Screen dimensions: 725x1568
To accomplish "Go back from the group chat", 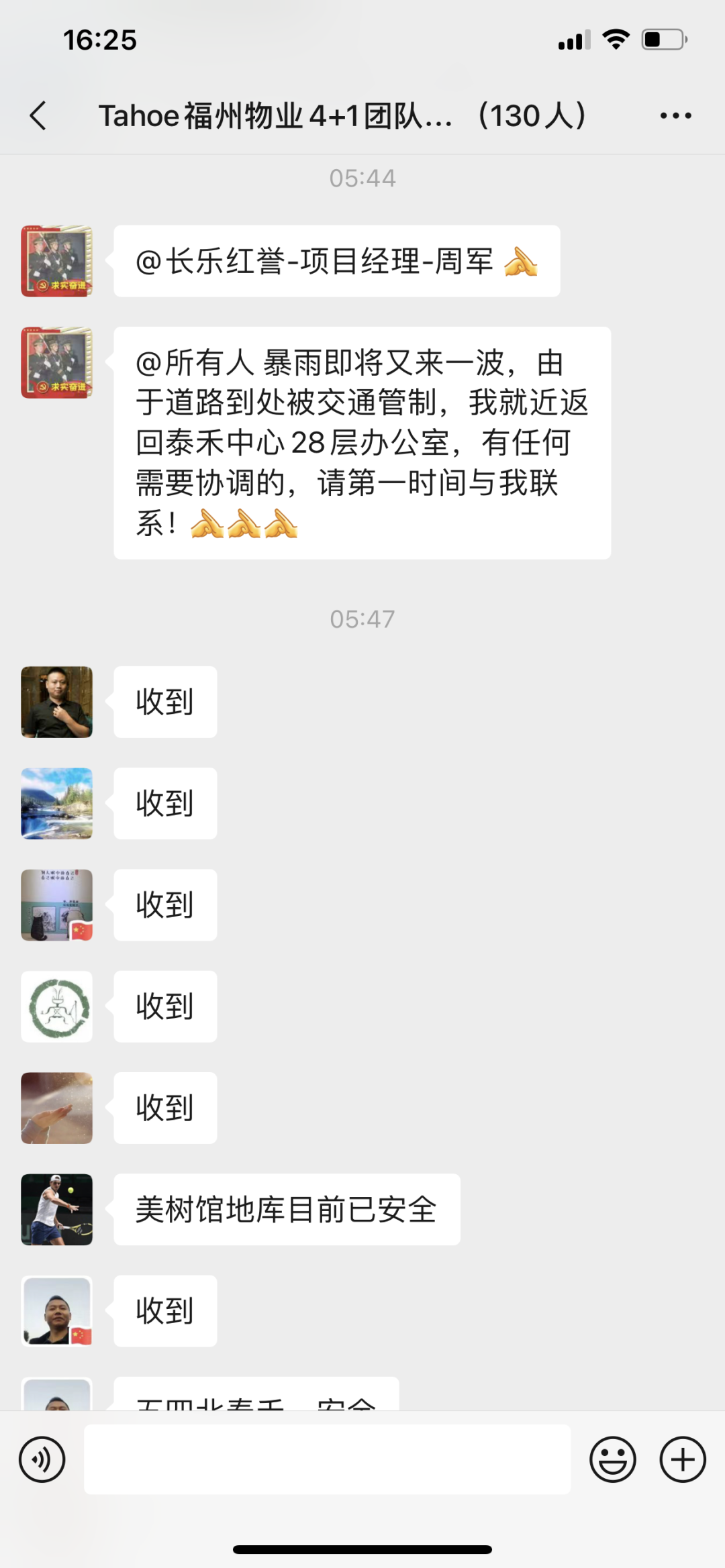I will 39,115.
